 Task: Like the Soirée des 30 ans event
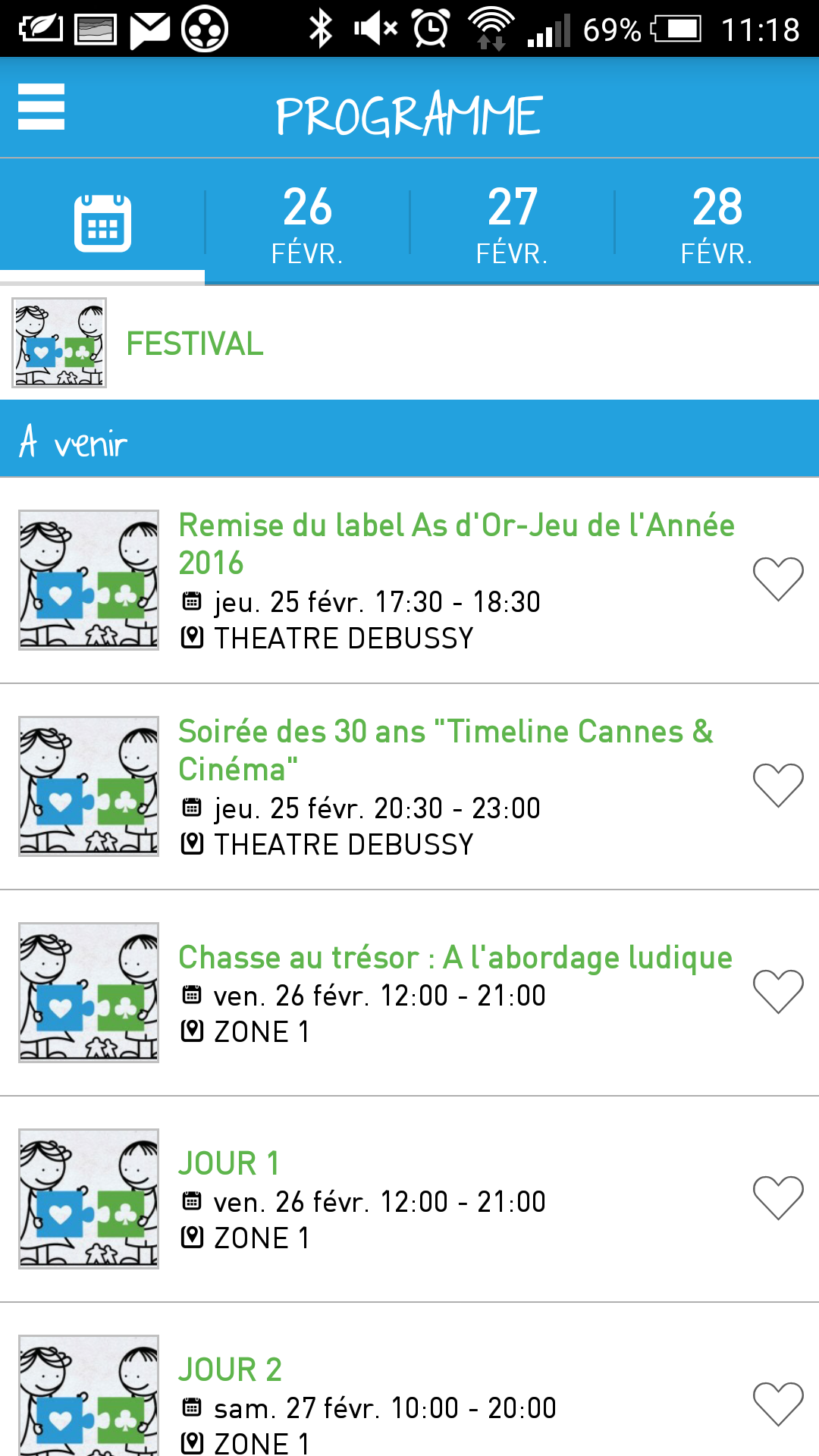tap(778, 786)
